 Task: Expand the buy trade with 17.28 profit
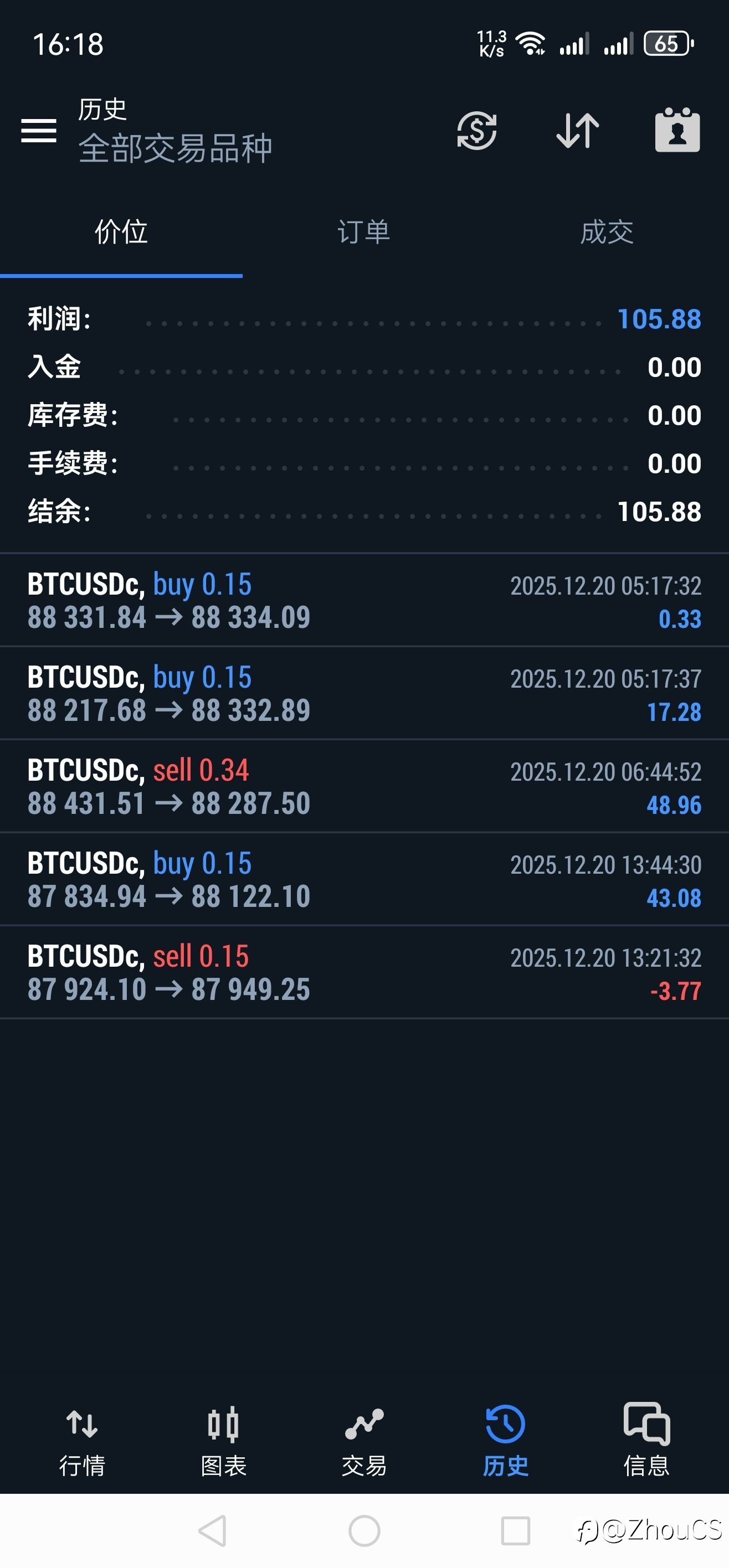pos(364,693)
